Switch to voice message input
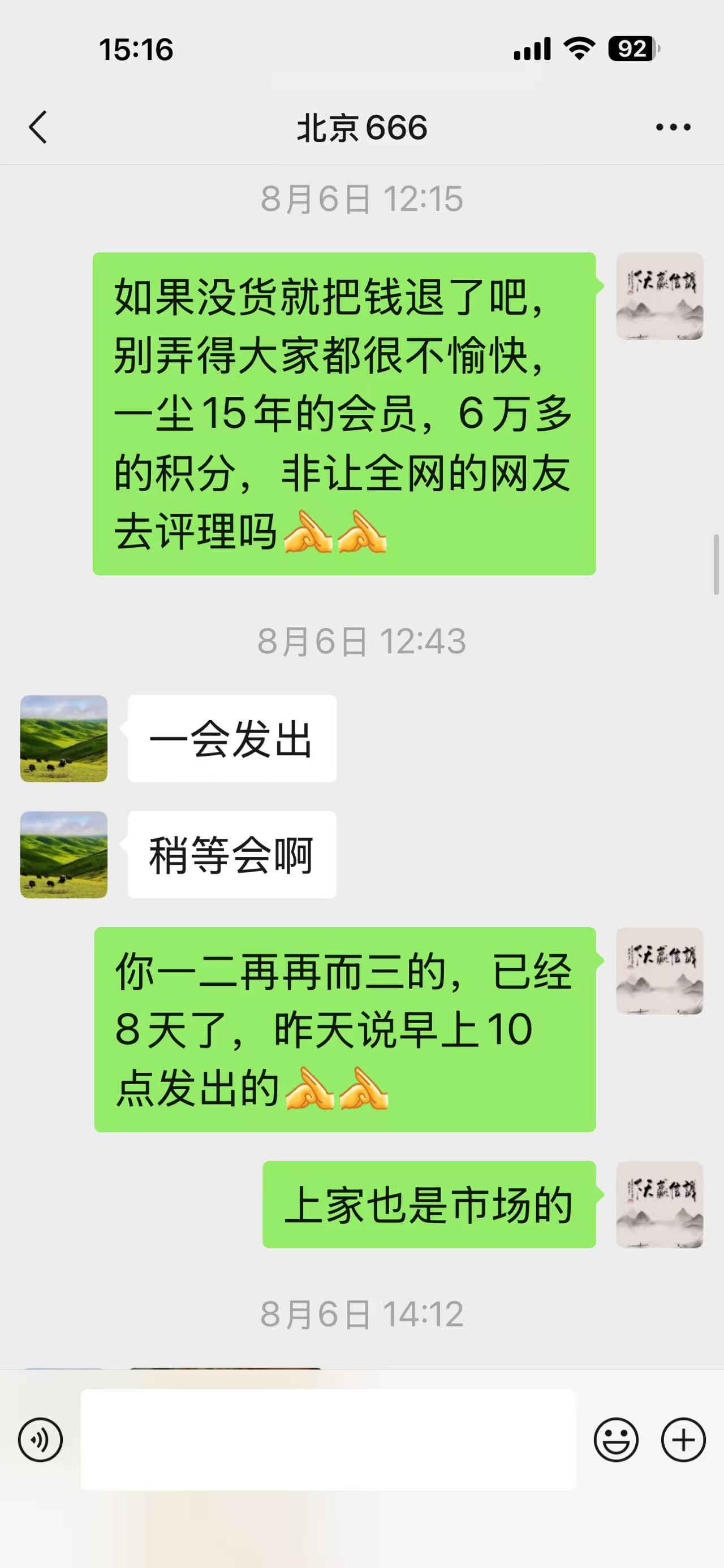Image resolution: width=724 pixels, height=1568 pixels. pos(40,1440)
